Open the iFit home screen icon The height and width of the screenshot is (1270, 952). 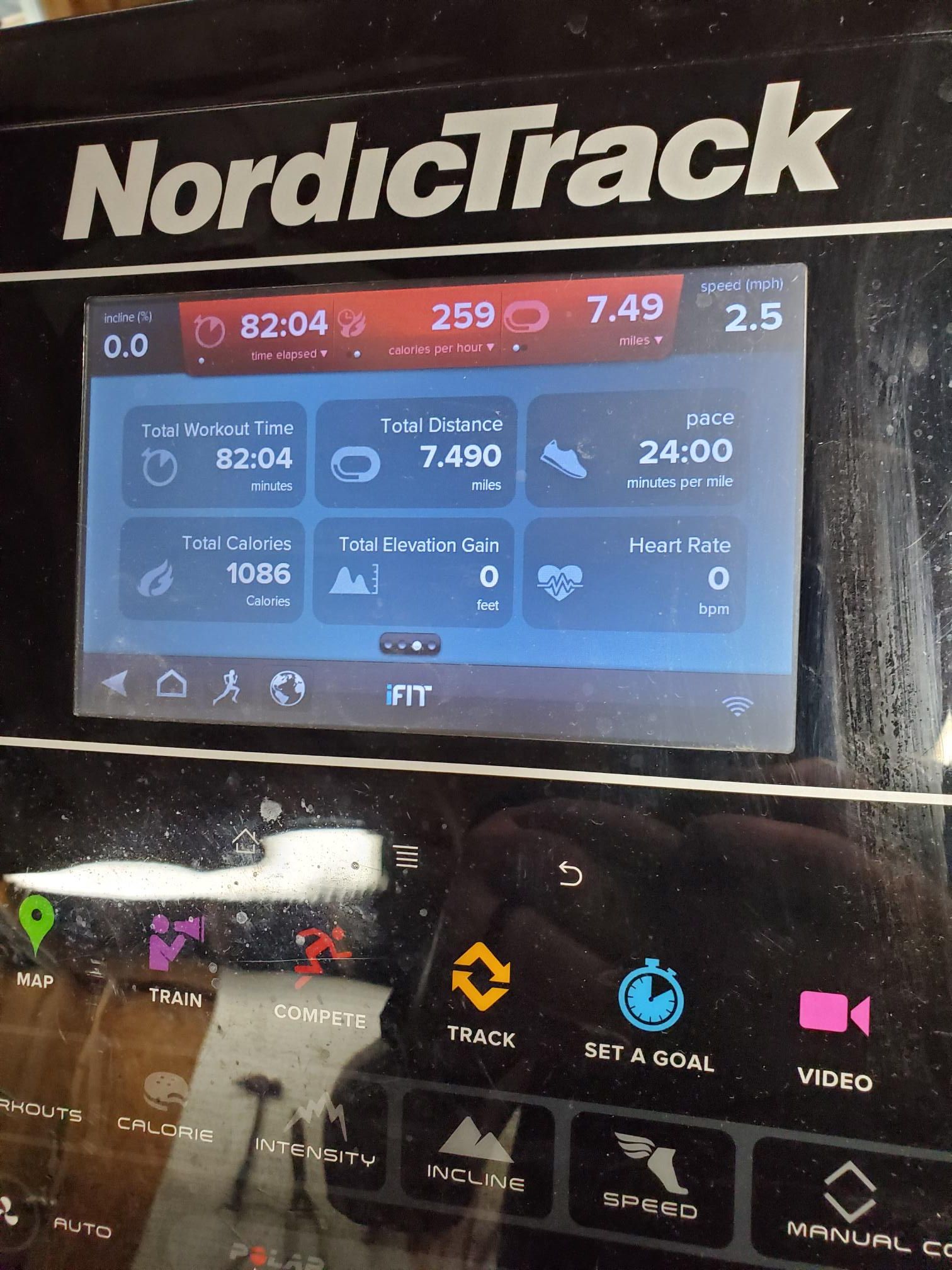click(x=171, y=684)
